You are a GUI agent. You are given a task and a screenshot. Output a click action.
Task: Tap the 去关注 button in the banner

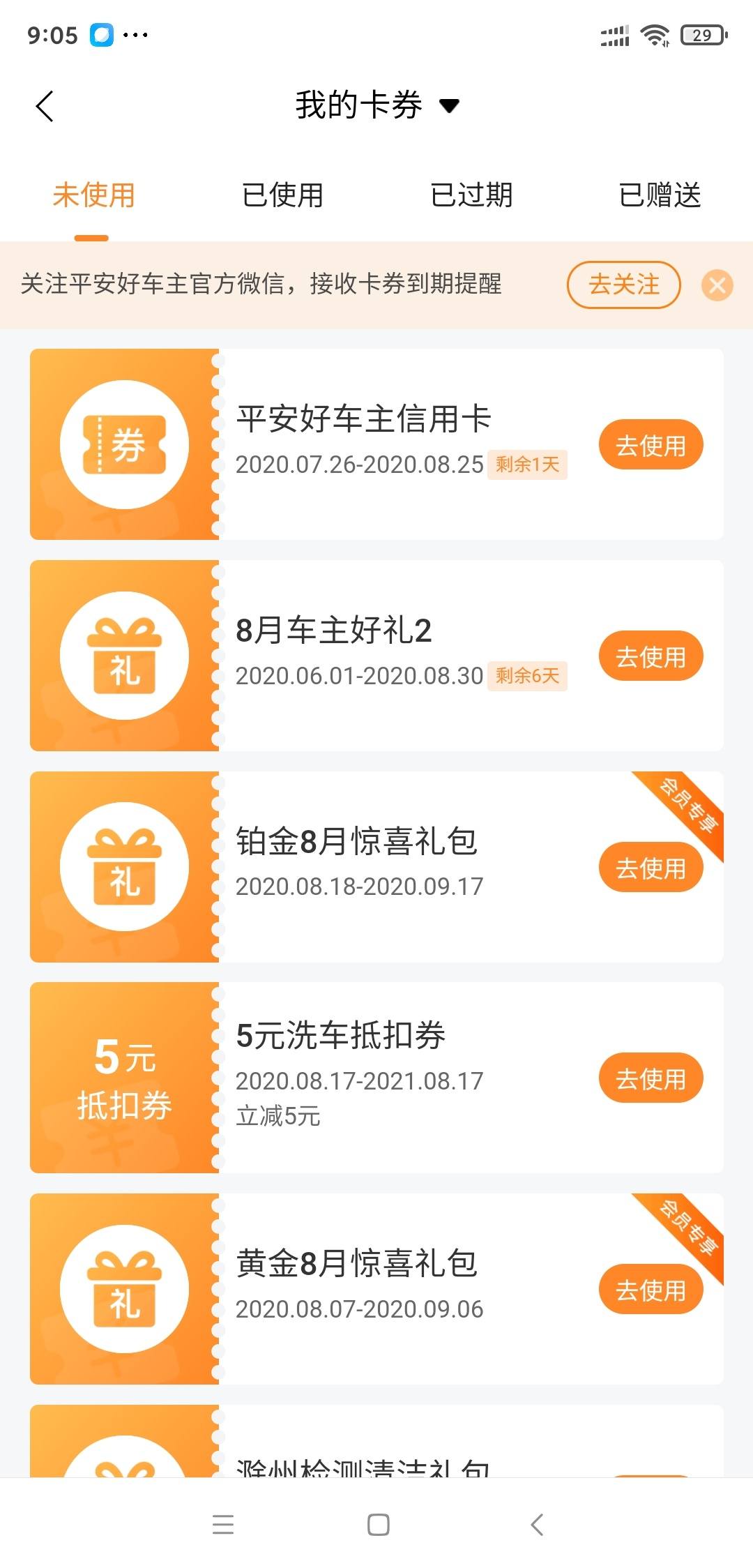tap(624, 285)
